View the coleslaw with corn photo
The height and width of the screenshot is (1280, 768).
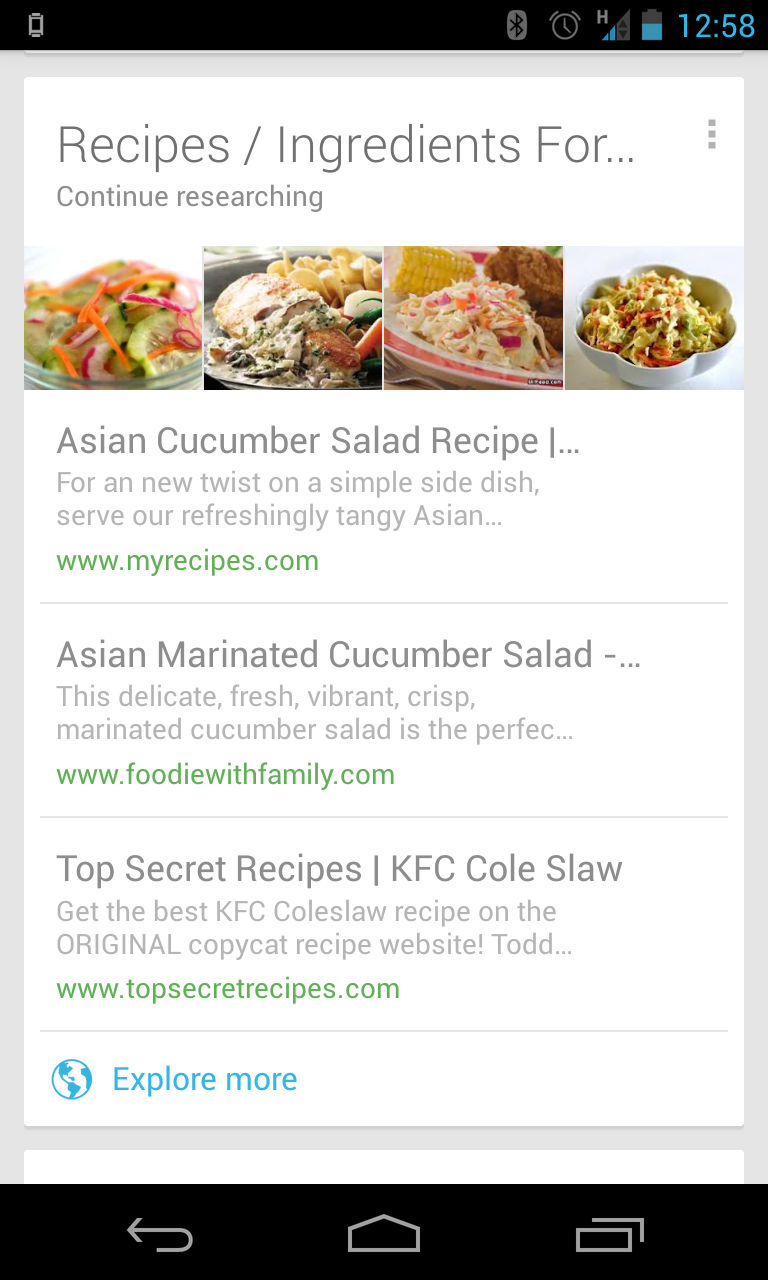(x=474, y=318)
